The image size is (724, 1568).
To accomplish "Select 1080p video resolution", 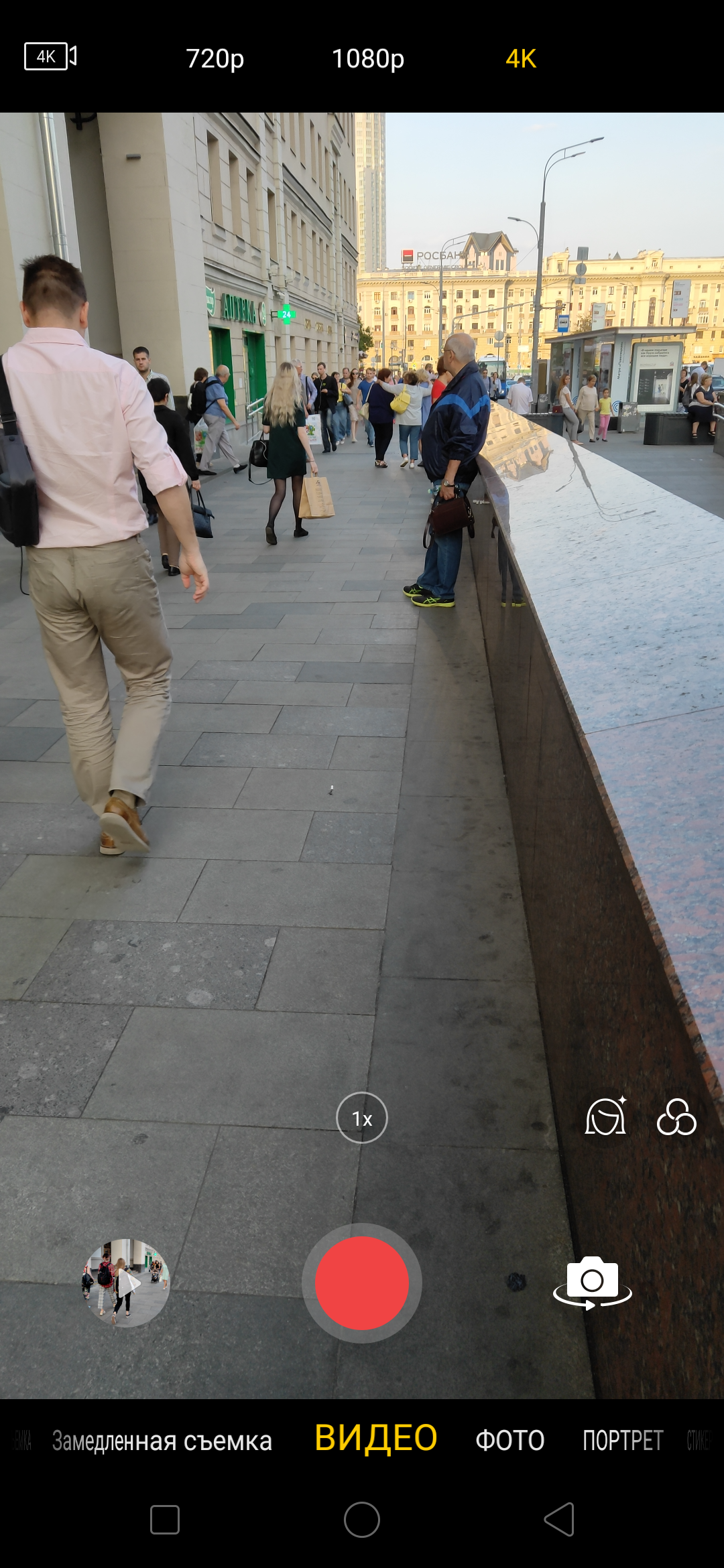I will pyautogui.click(x=368, y=59).
